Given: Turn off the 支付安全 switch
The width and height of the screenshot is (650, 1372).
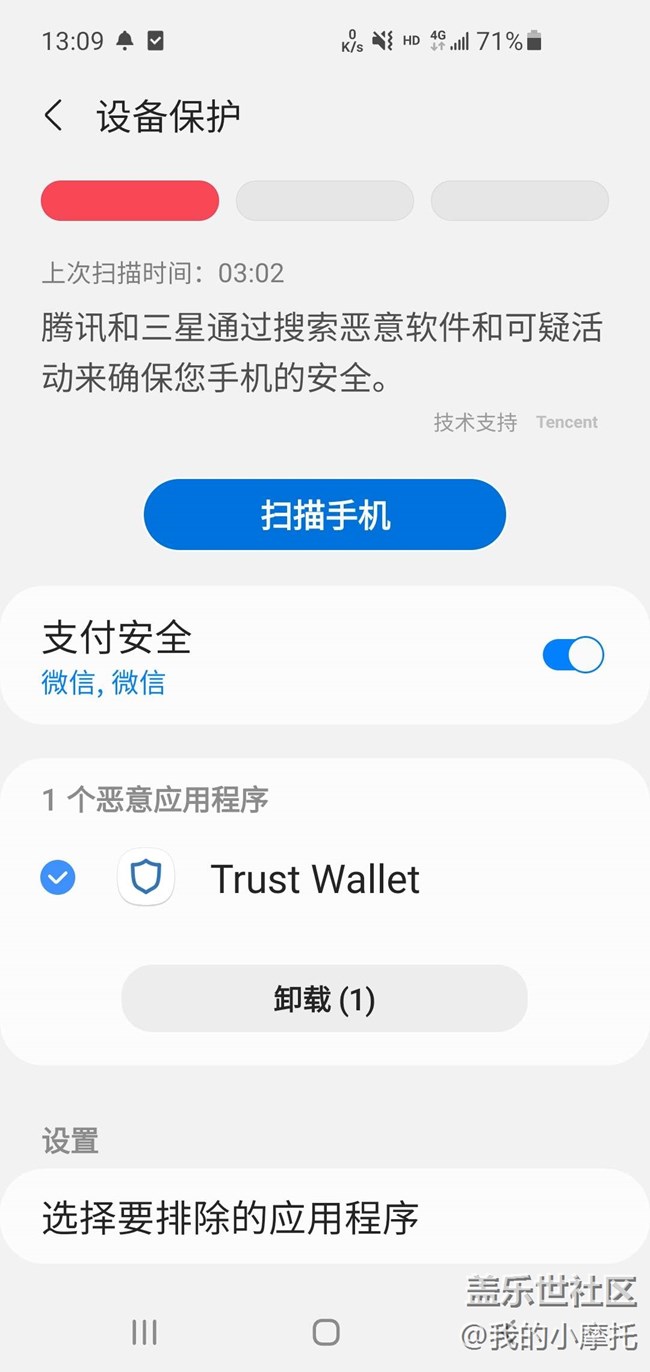Looking at the screenshot, I should pyautogui.click(x=573, y=655).
